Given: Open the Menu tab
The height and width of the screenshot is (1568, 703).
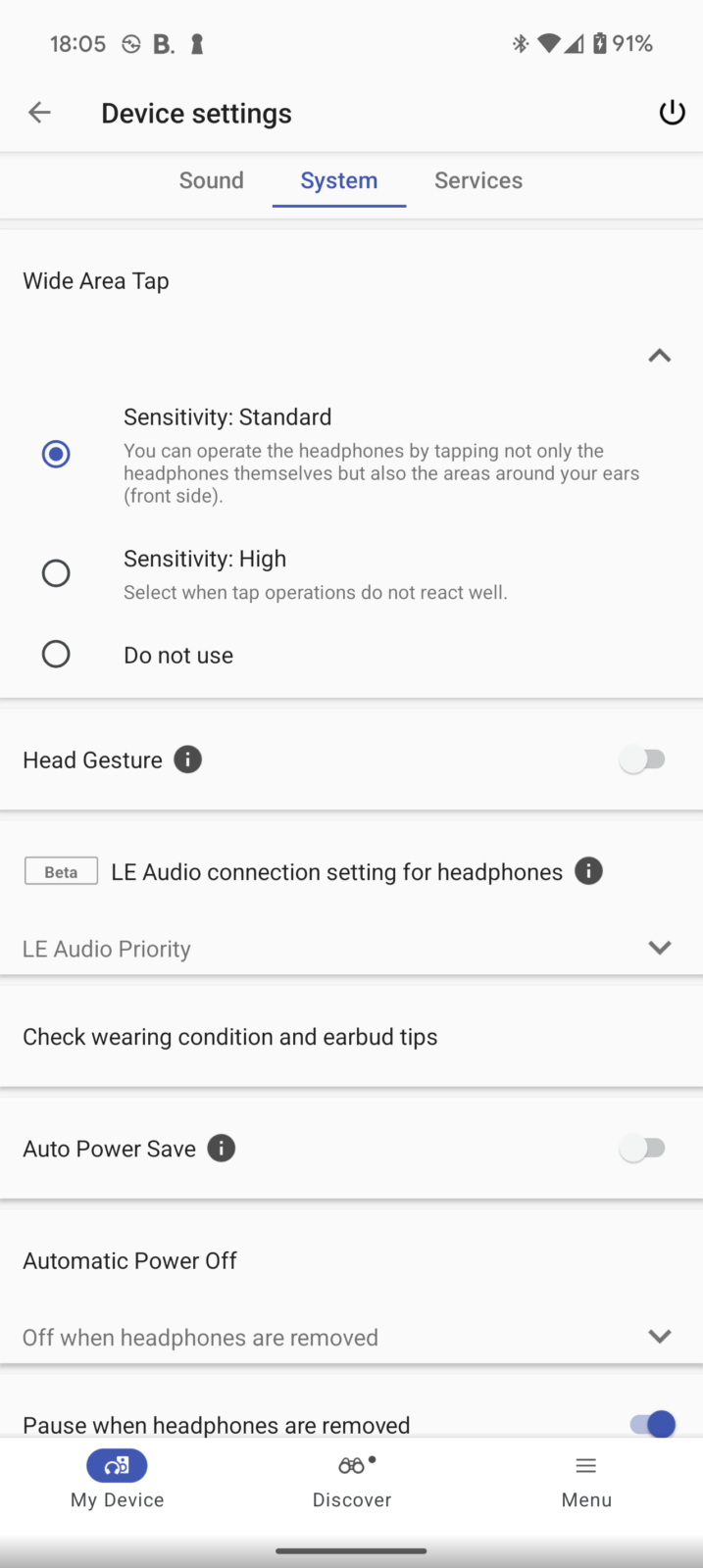Looking at the screenshot, I should tap(586, 1479).
